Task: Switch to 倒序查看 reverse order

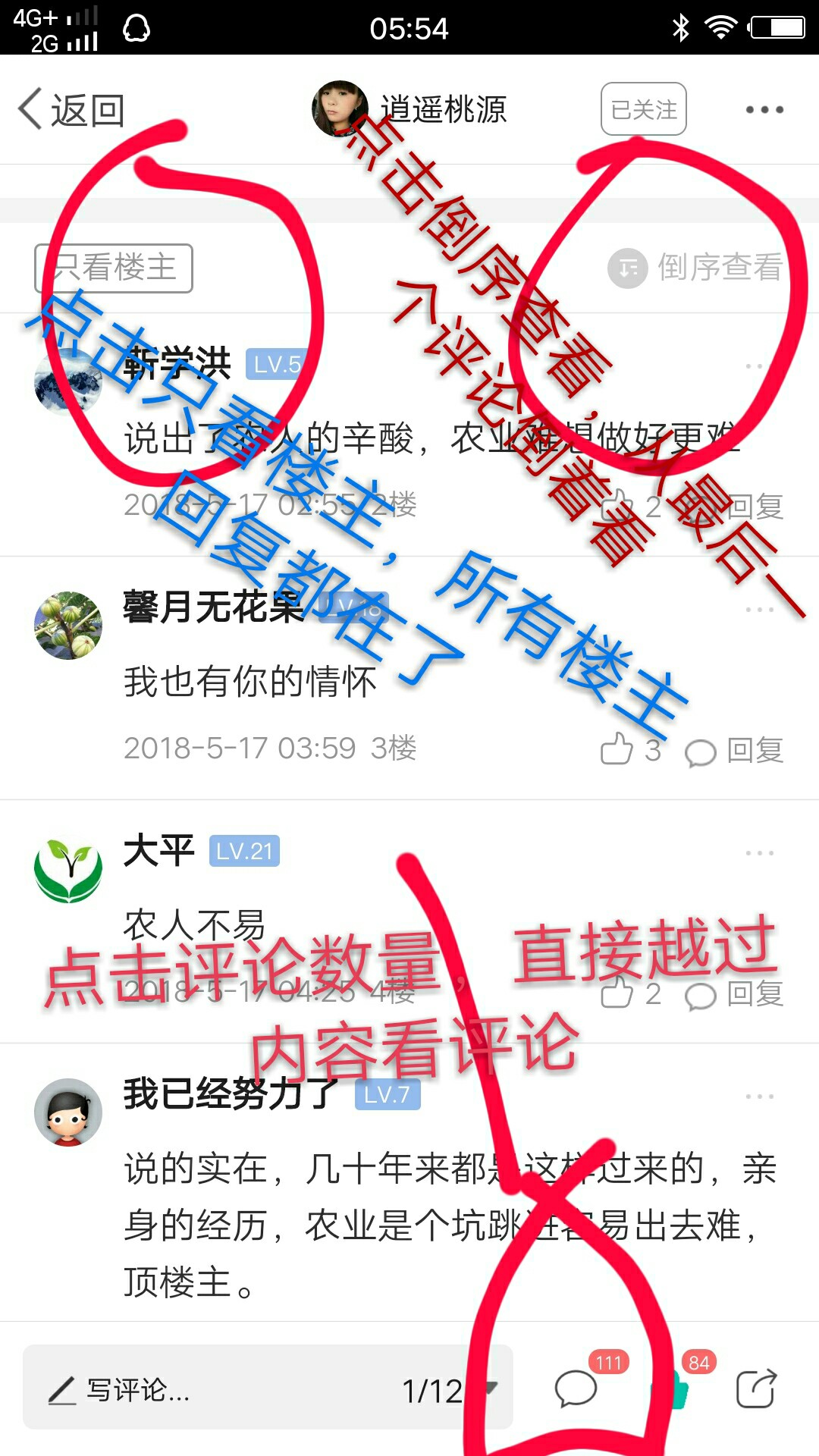Action: (695, 267)
